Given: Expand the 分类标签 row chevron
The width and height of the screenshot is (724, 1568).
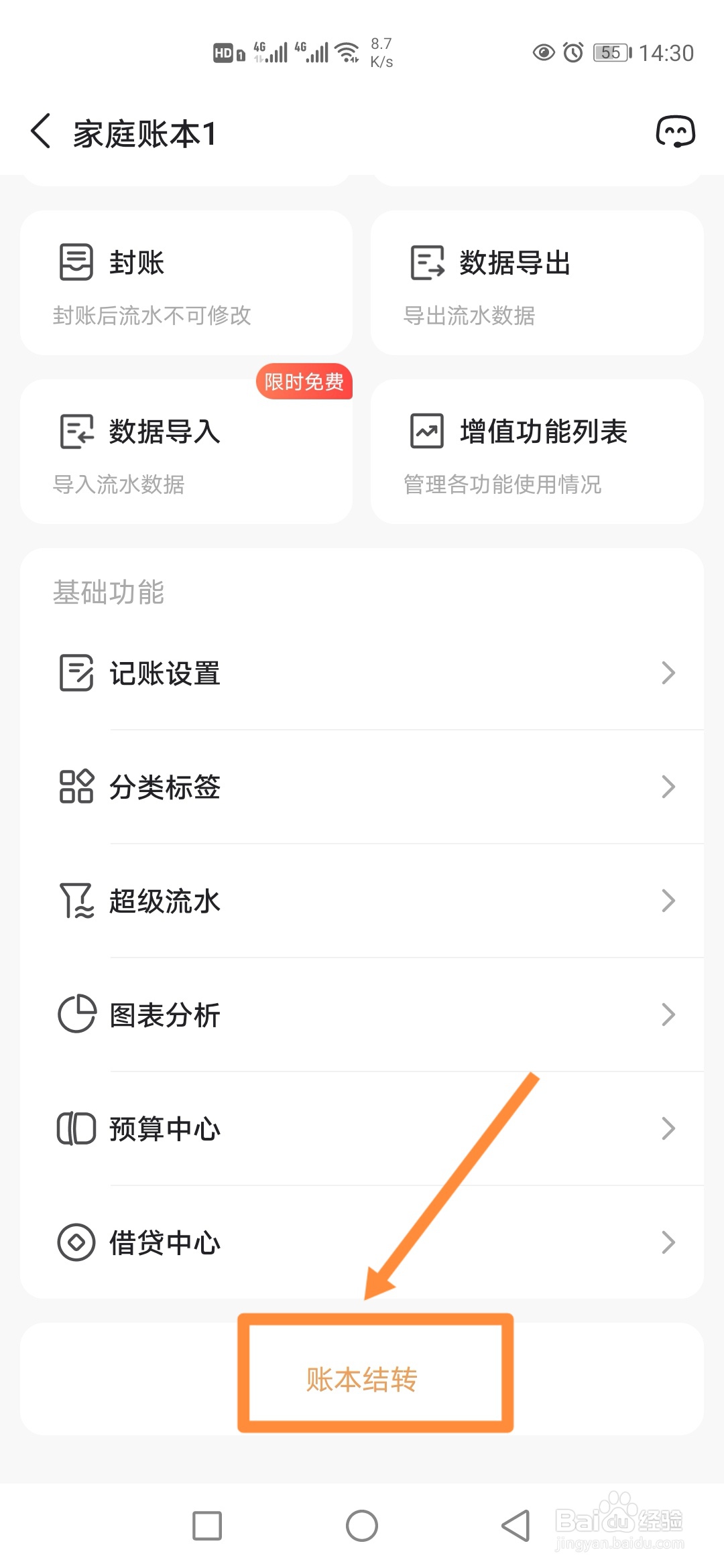Looking at the screenshot, I should pyautogui.click(x=668, y=787).
